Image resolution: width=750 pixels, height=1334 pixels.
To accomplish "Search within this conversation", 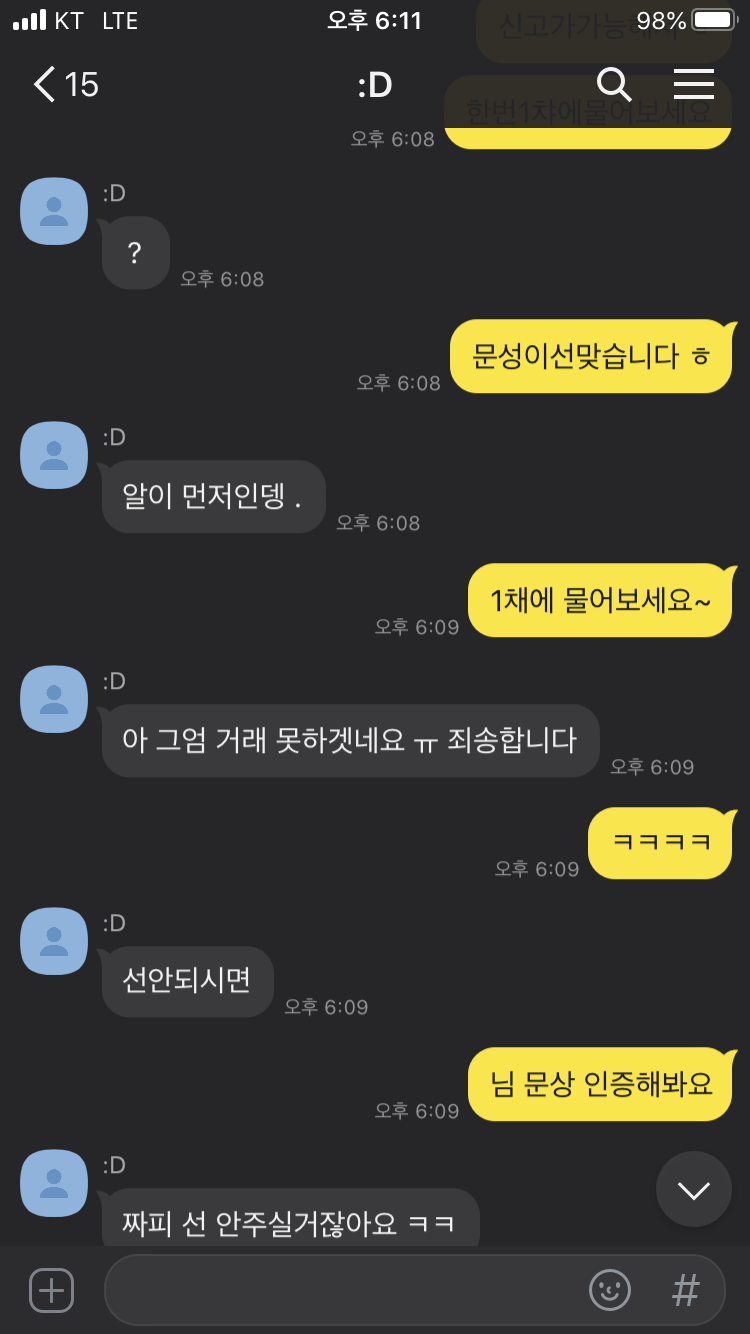I will (x=614, y=85).
